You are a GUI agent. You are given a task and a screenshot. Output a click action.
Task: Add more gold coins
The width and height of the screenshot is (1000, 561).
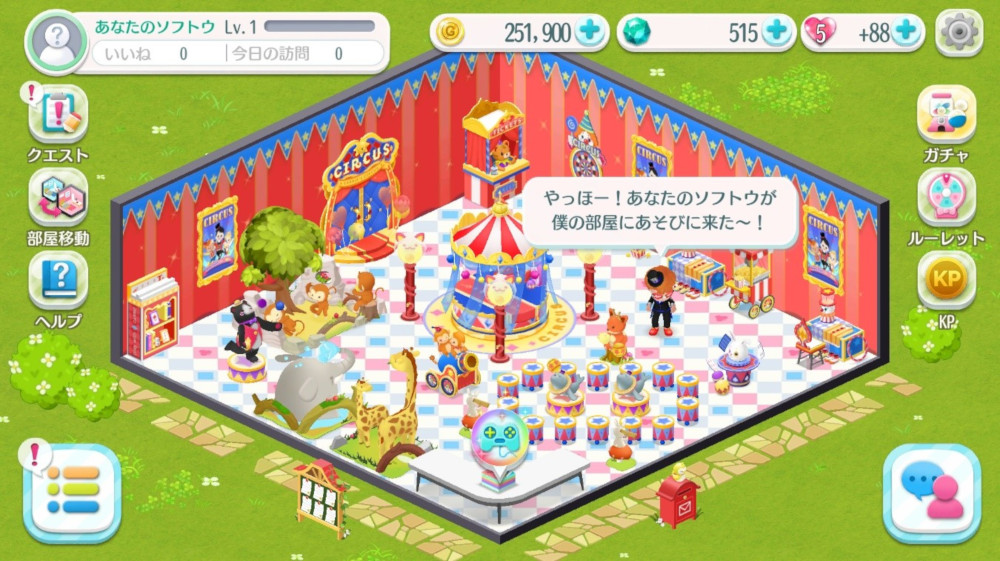click(590, 33)
